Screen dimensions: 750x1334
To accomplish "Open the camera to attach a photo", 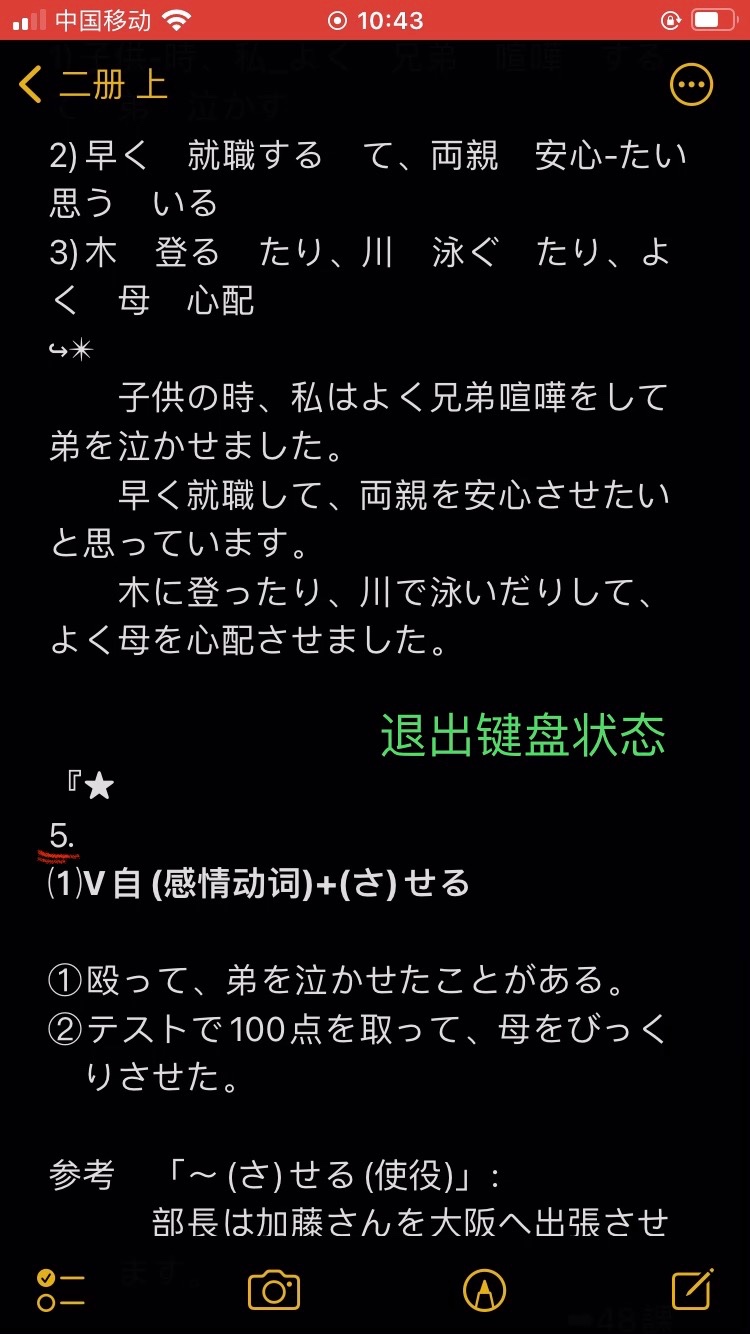I will 274,1290.
